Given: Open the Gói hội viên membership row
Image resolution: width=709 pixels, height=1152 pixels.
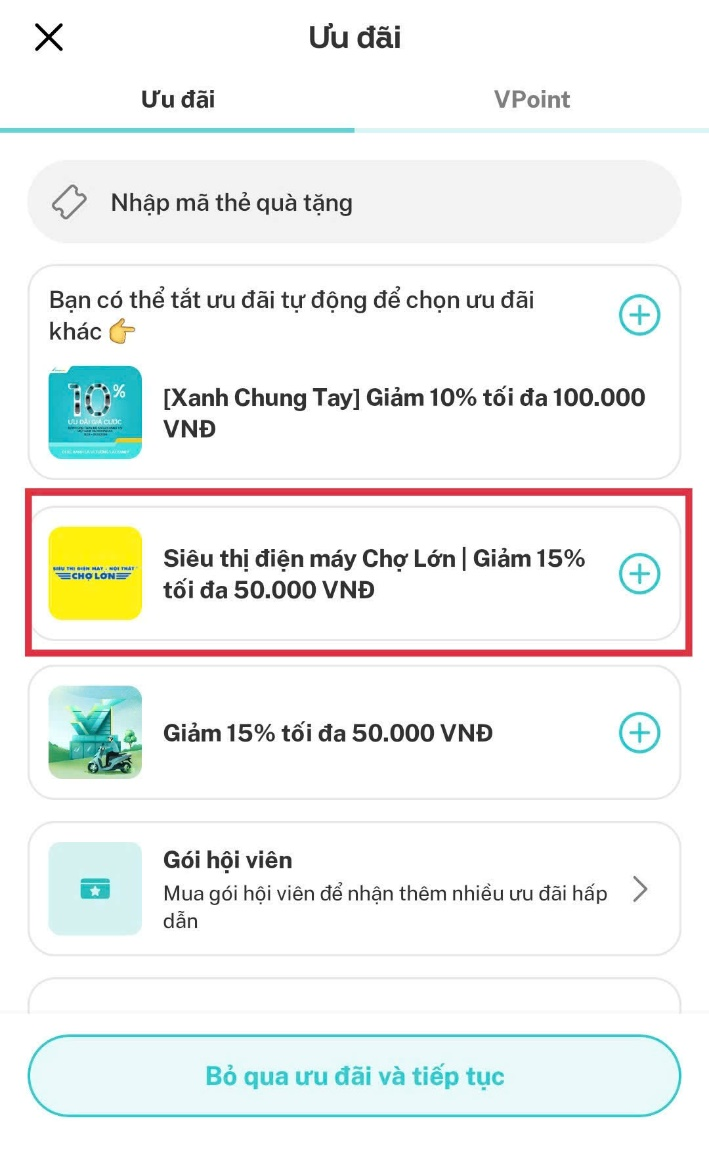Looking at the screenshot, I should coord(354,889).
